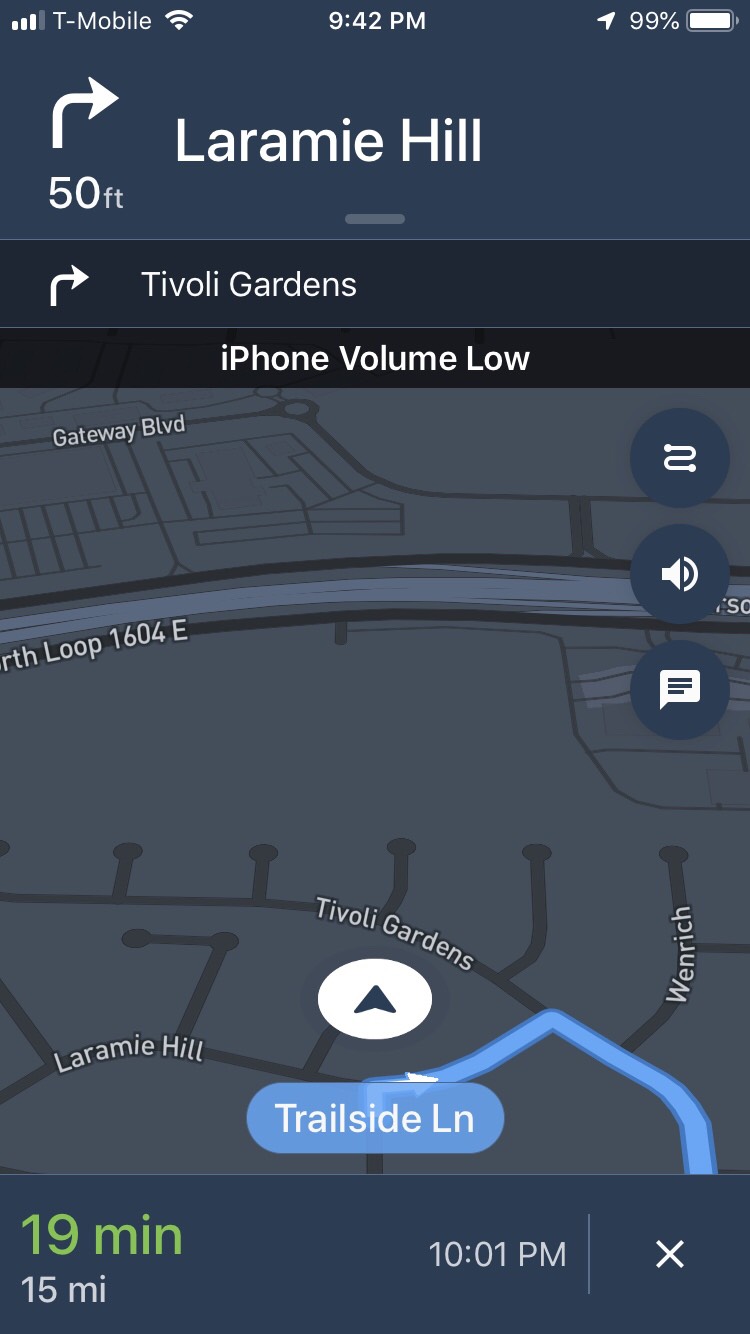750x1334 pixels.
Task: Open the route overview button
Action: [679, 459]
